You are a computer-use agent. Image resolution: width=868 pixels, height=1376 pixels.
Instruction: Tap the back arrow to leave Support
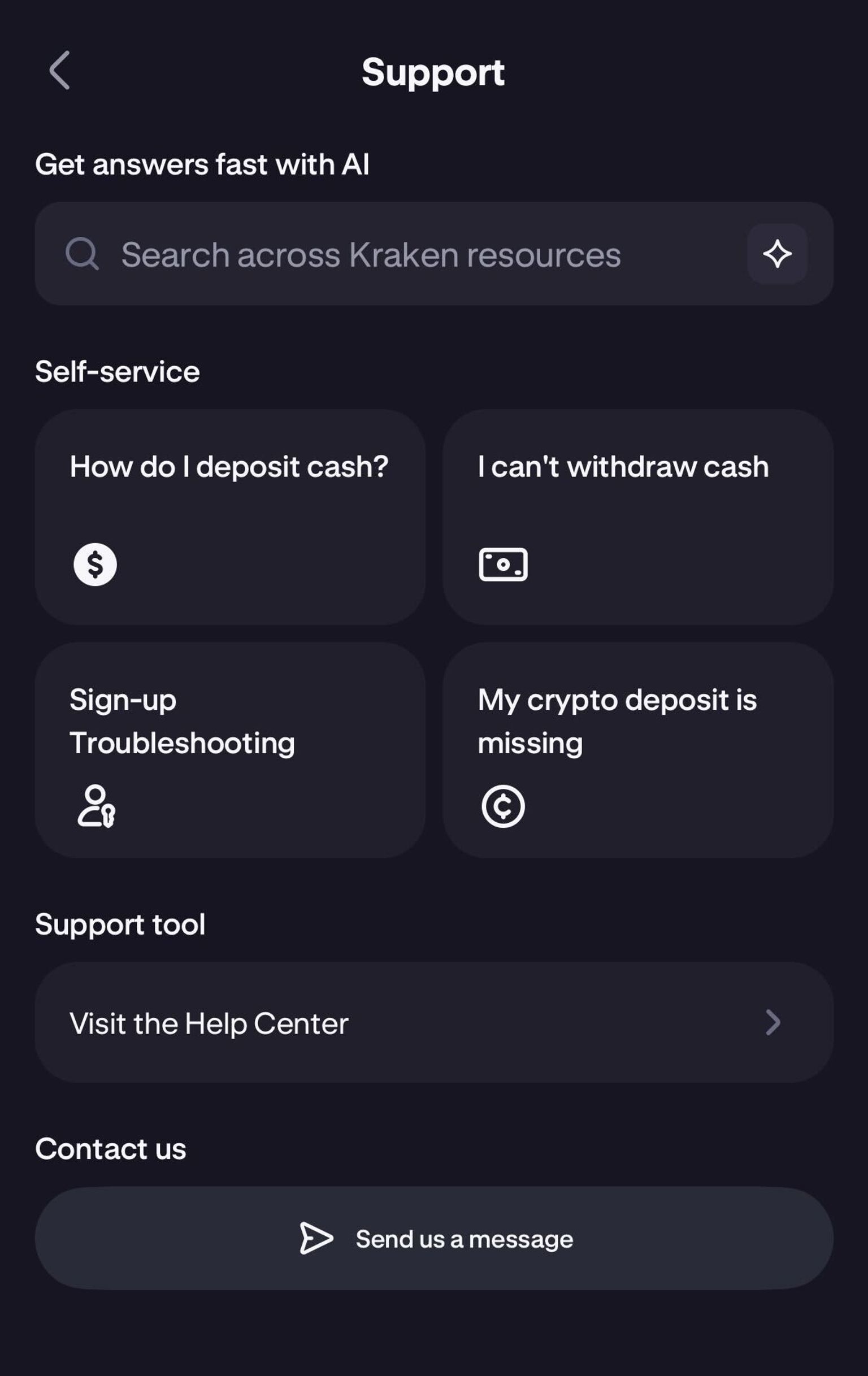coord(60,70)
